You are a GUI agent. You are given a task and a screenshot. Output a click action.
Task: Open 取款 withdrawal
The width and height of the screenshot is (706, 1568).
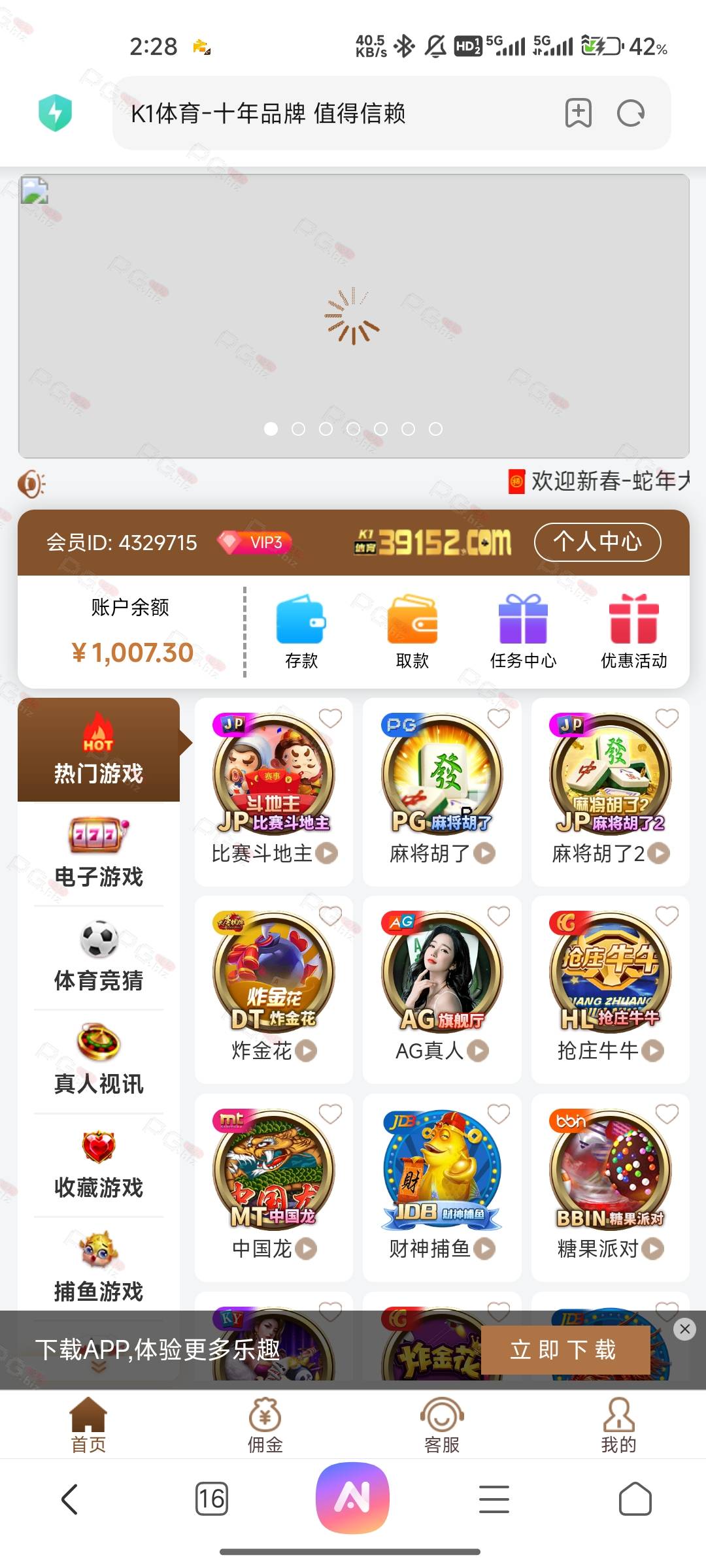(412, 631)
